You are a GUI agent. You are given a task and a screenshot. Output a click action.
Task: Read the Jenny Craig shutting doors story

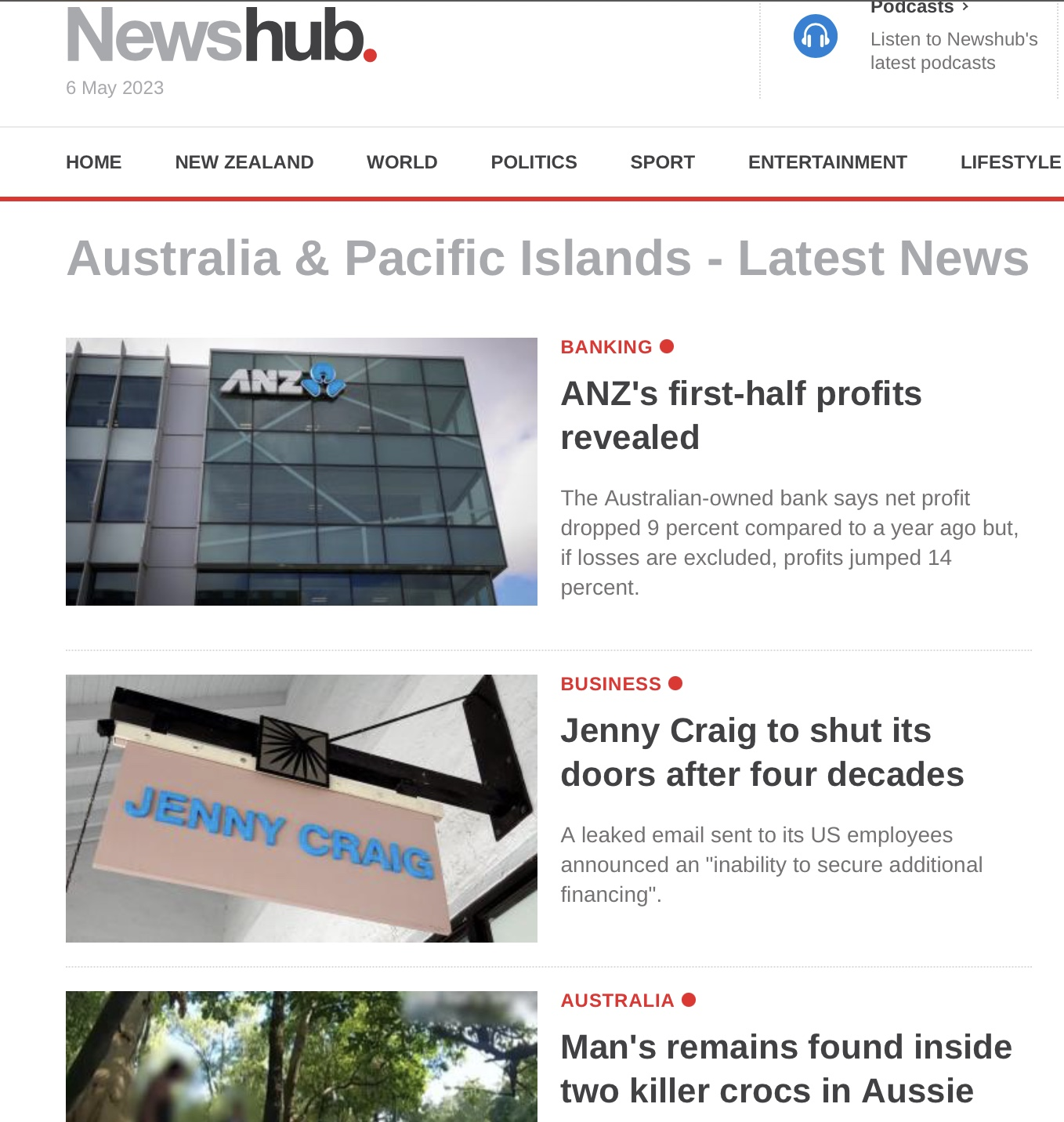[x=762, y=752]
